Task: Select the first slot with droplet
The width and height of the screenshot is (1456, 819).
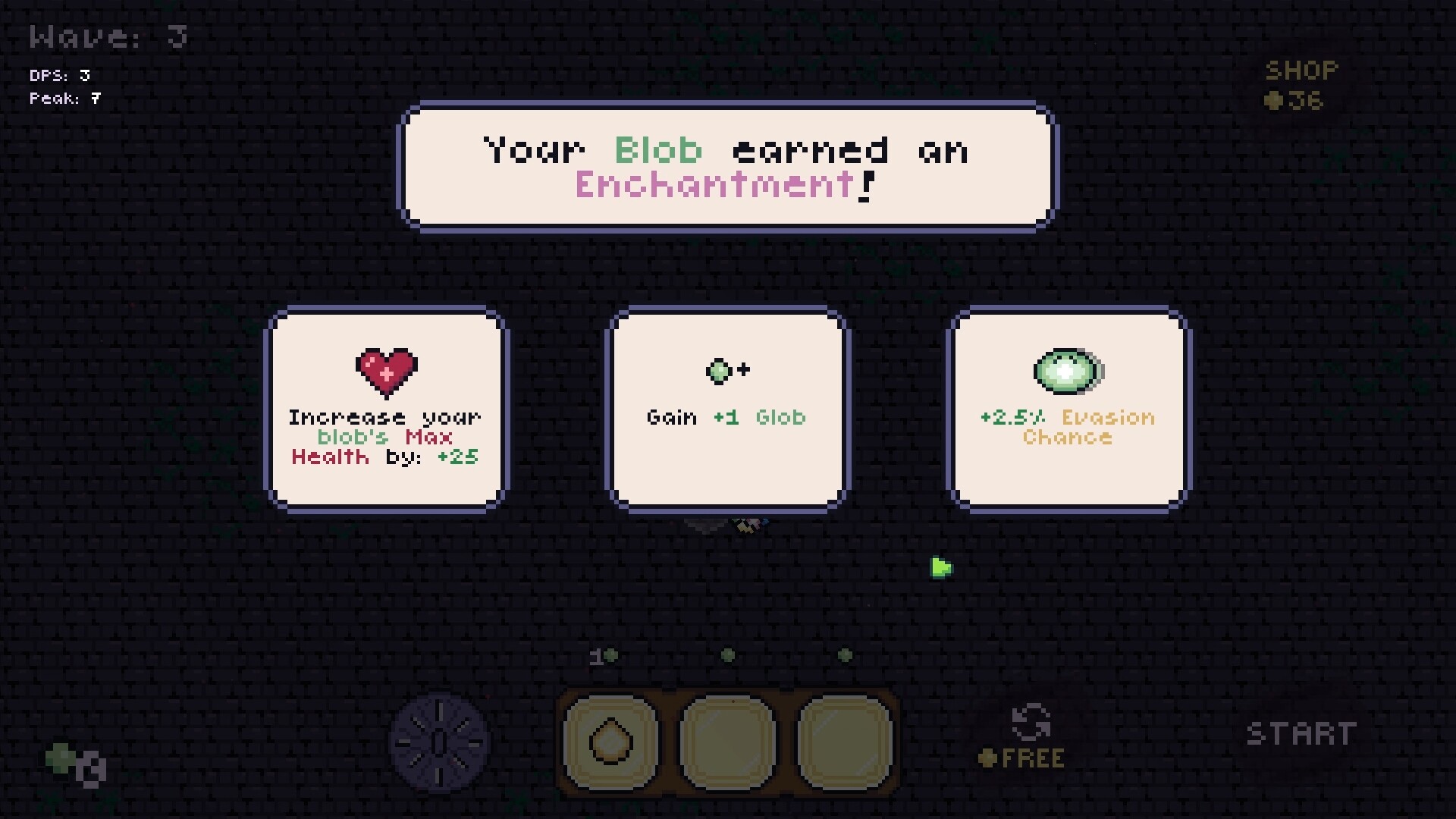Action: pyautogui.click(x=611, y=742)
